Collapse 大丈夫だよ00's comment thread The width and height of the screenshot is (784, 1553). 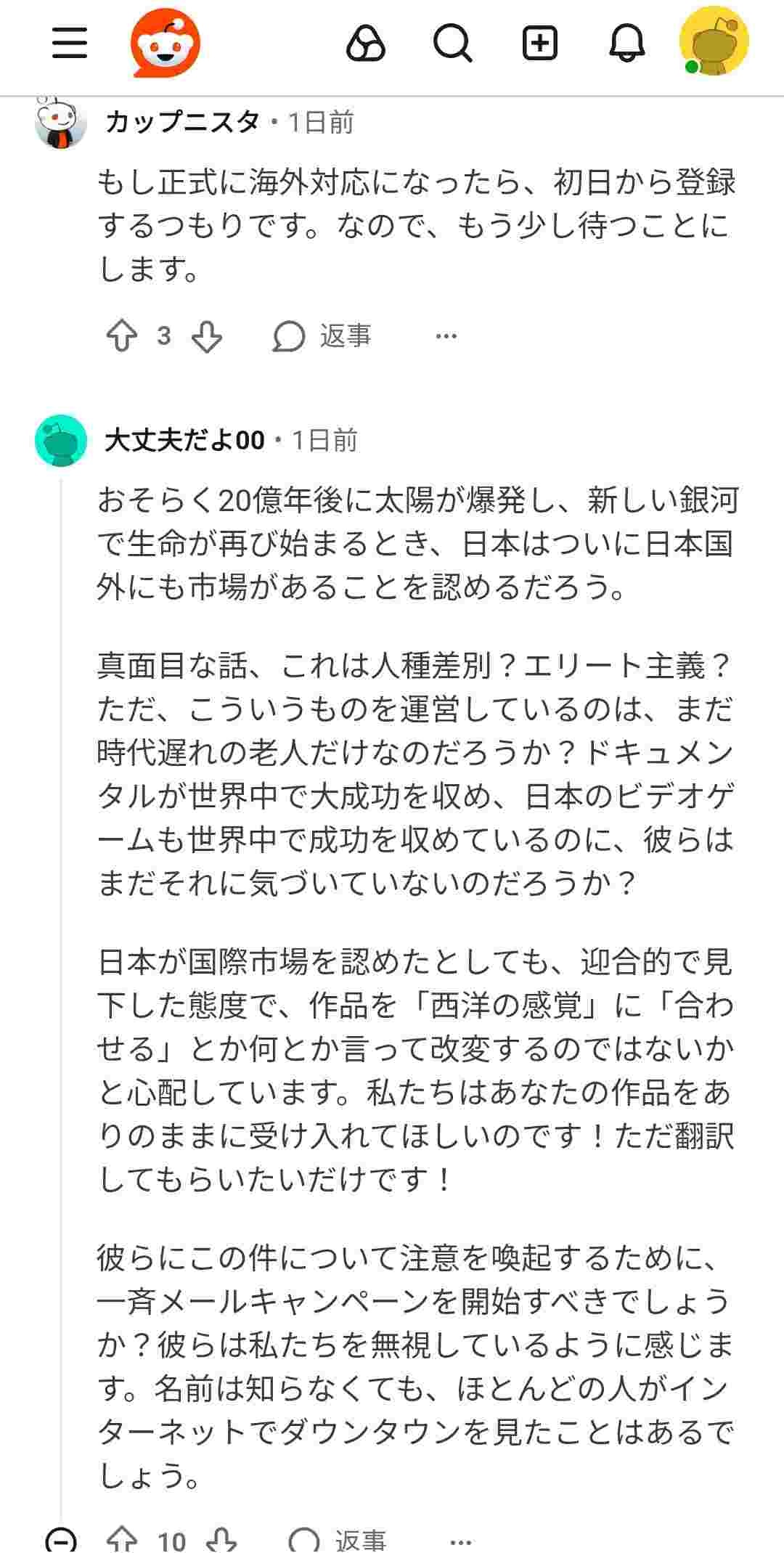point(60,1540)
